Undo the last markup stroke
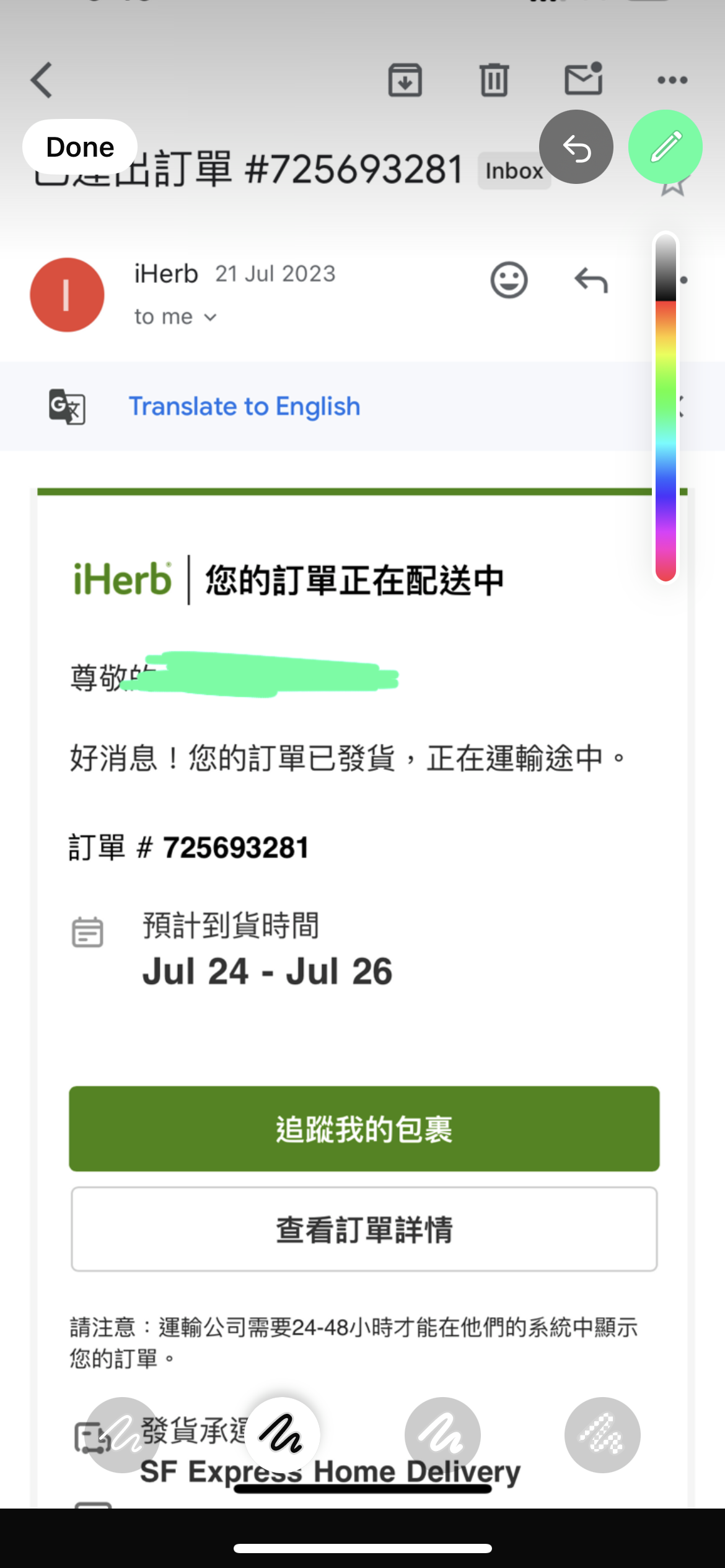The width and height of the screenshot is (725, 1568). click(x=576, y=147)
